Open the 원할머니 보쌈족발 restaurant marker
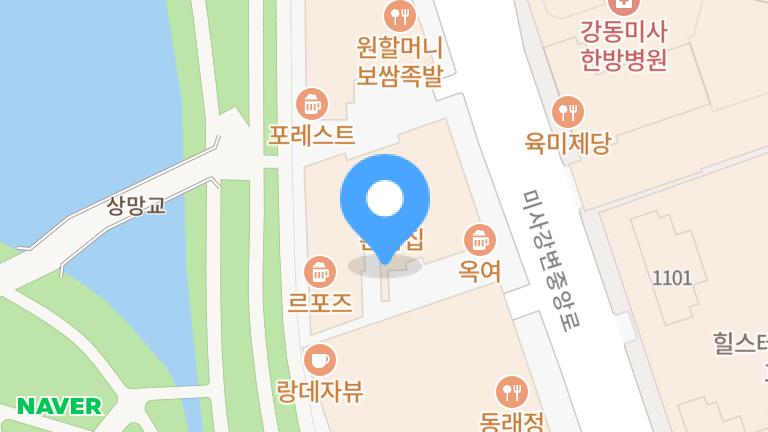Image resolution: width=768 pixels, height=432 pixels. click(399, 16)
